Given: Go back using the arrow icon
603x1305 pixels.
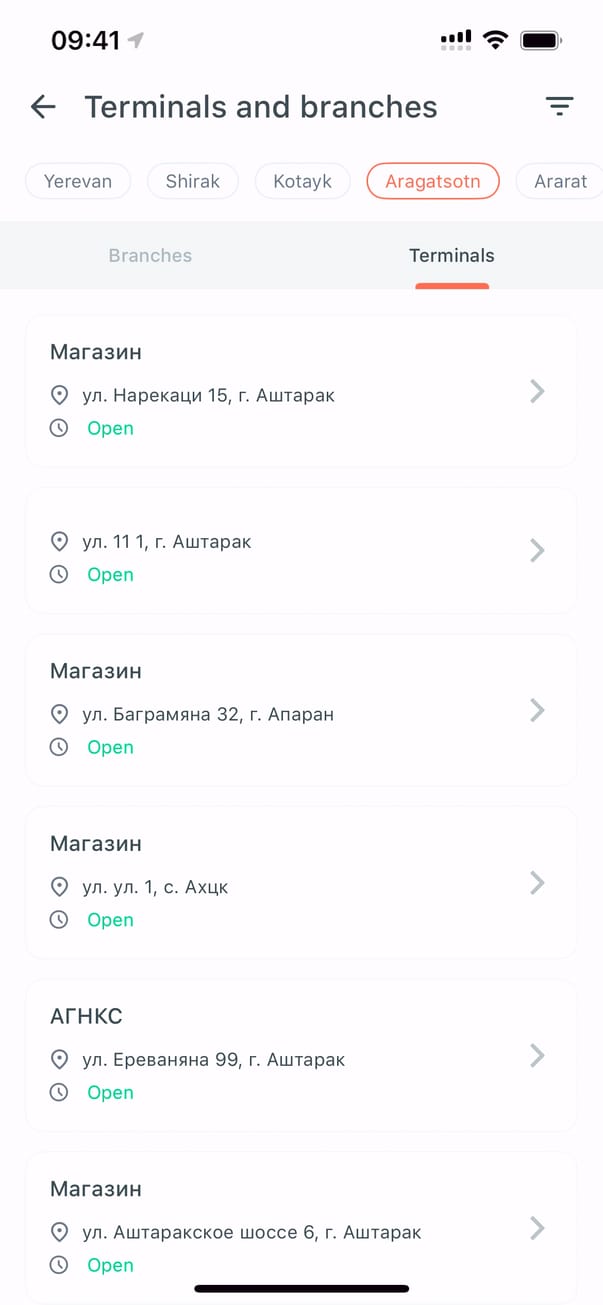Looking at the screenshot, I should pyautogui.click(x=43, y=107).
